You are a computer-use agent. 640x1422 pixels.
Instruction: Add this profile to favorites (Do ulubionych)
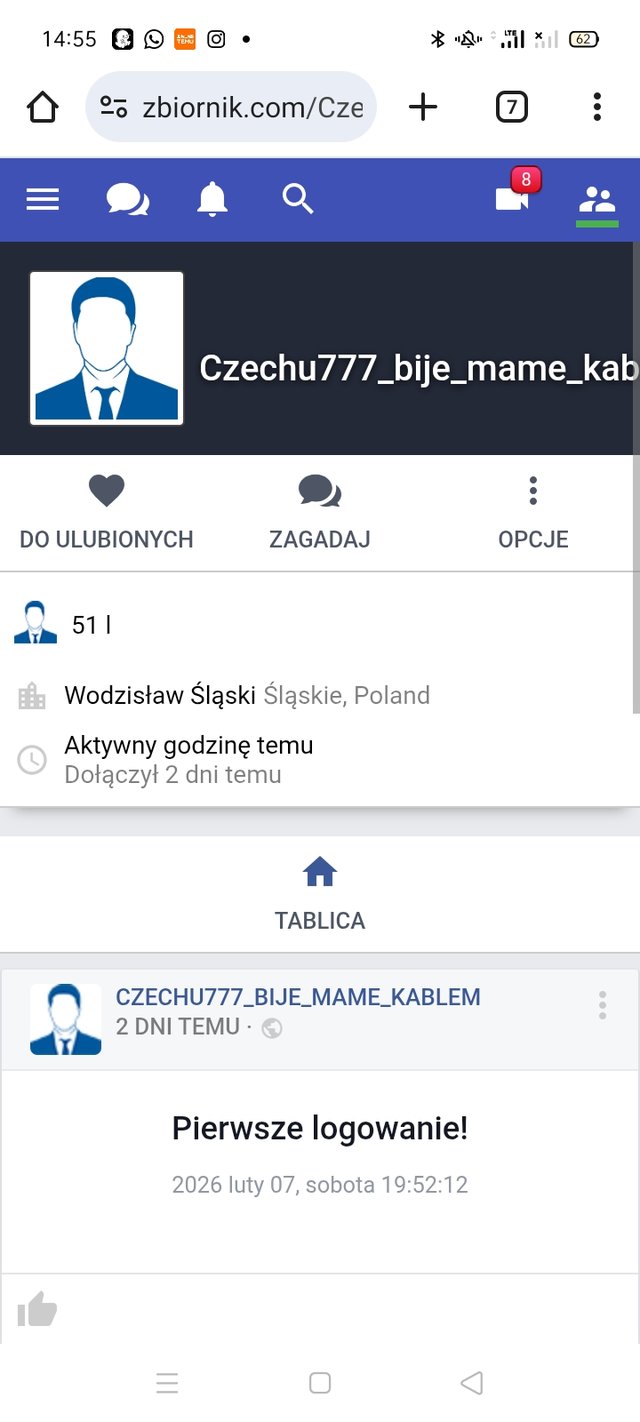point(106,512)
